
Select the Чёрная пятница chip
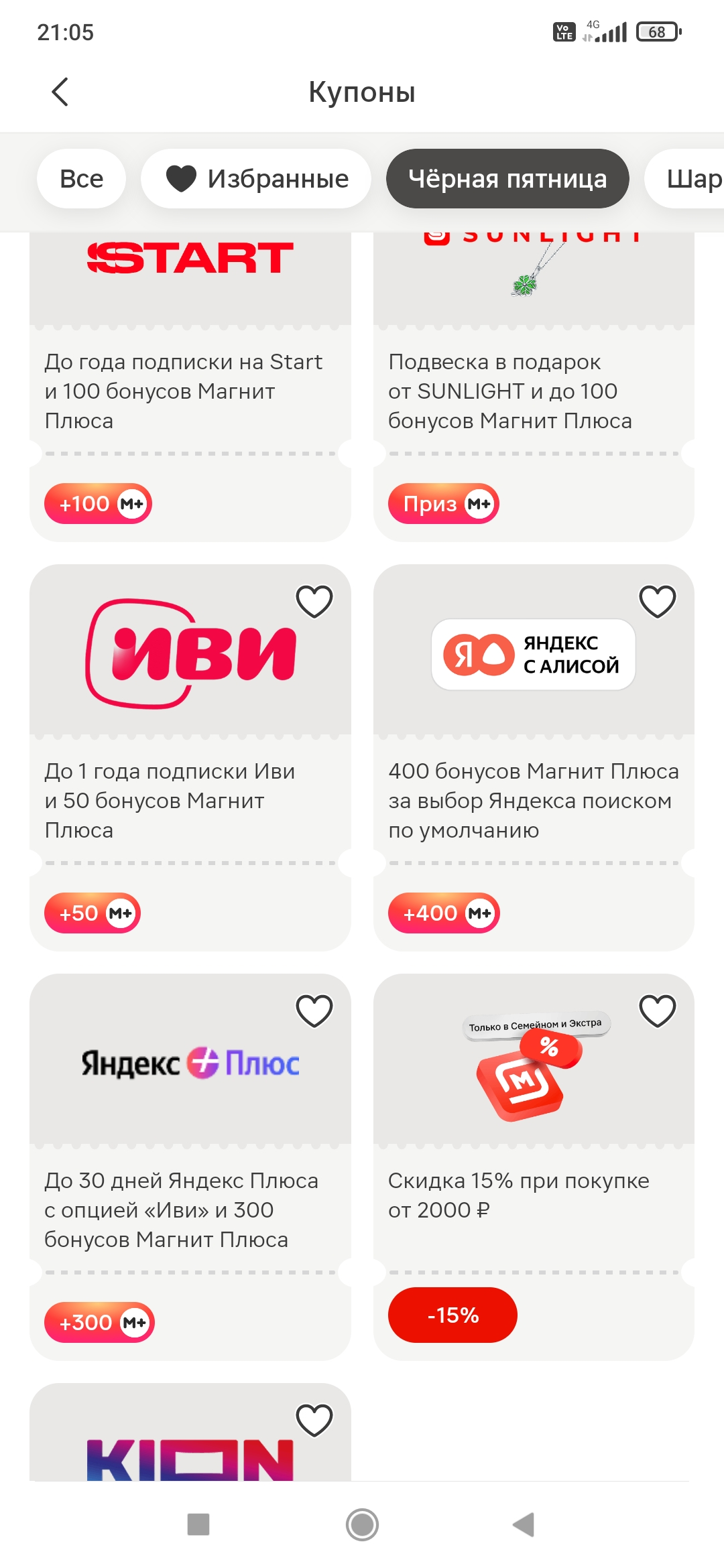(x=507, y=179)
